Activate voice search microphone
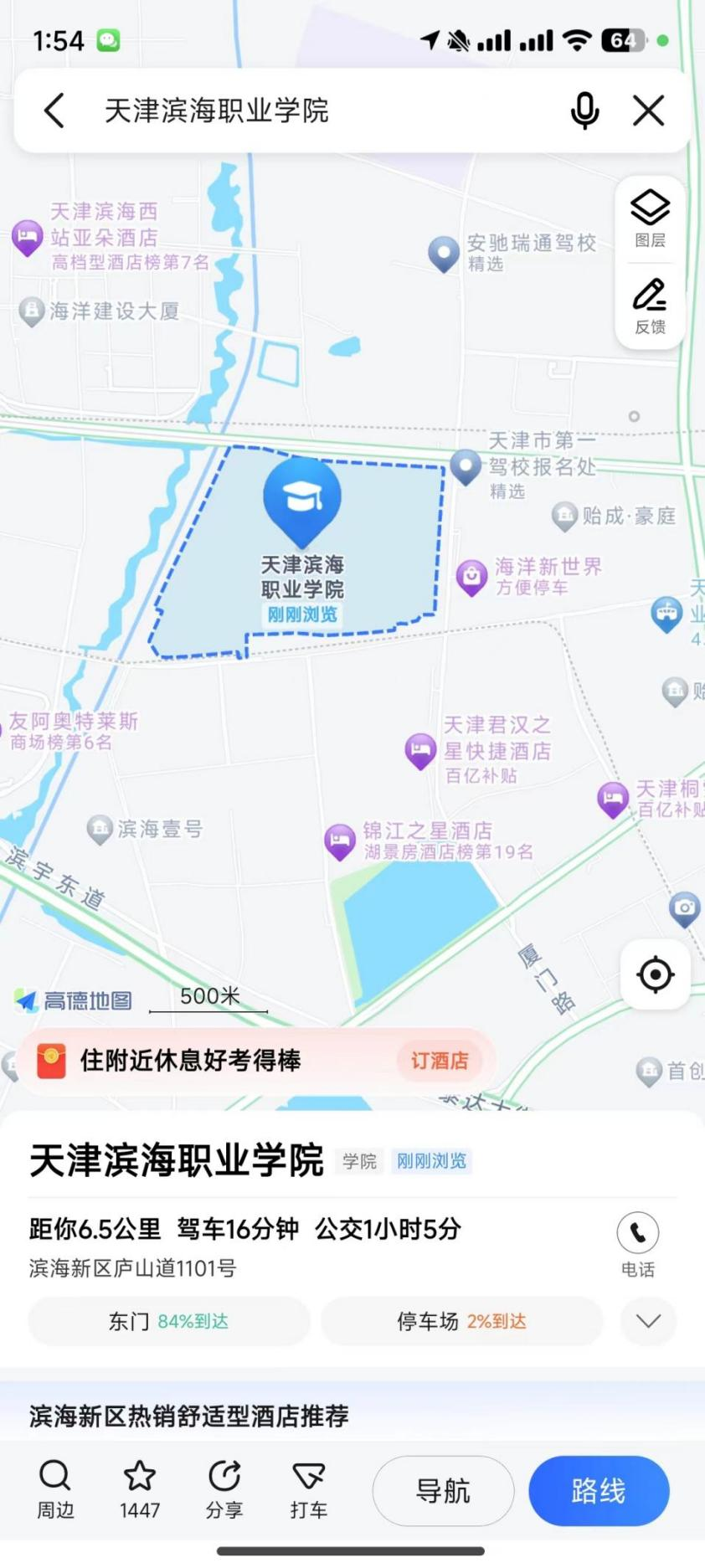This screenshot has width=705, height=1568. (584, 111)
